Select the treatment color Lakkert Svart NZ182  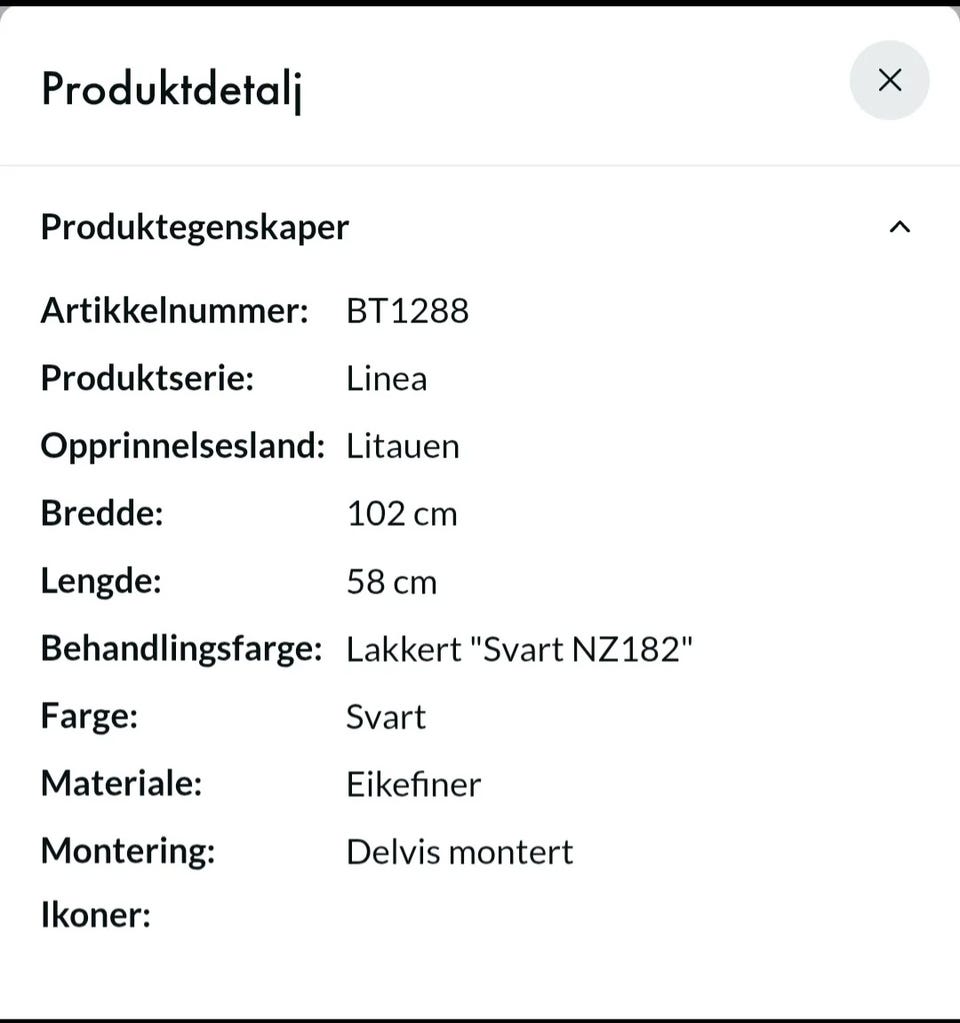(520, 648)
